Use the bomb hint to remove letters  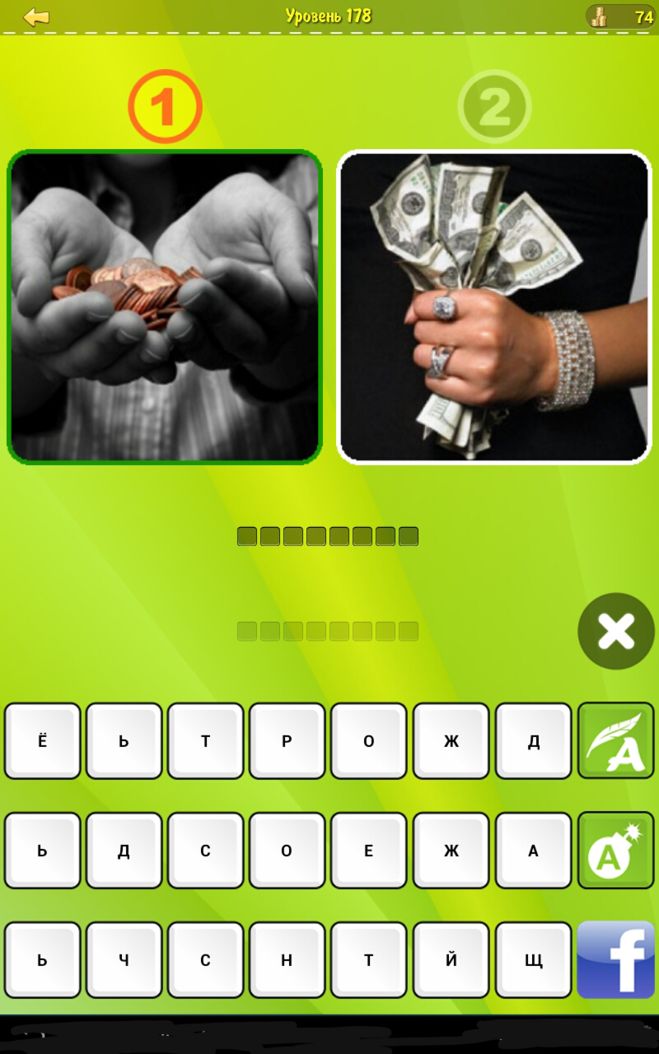click(615, 850)
